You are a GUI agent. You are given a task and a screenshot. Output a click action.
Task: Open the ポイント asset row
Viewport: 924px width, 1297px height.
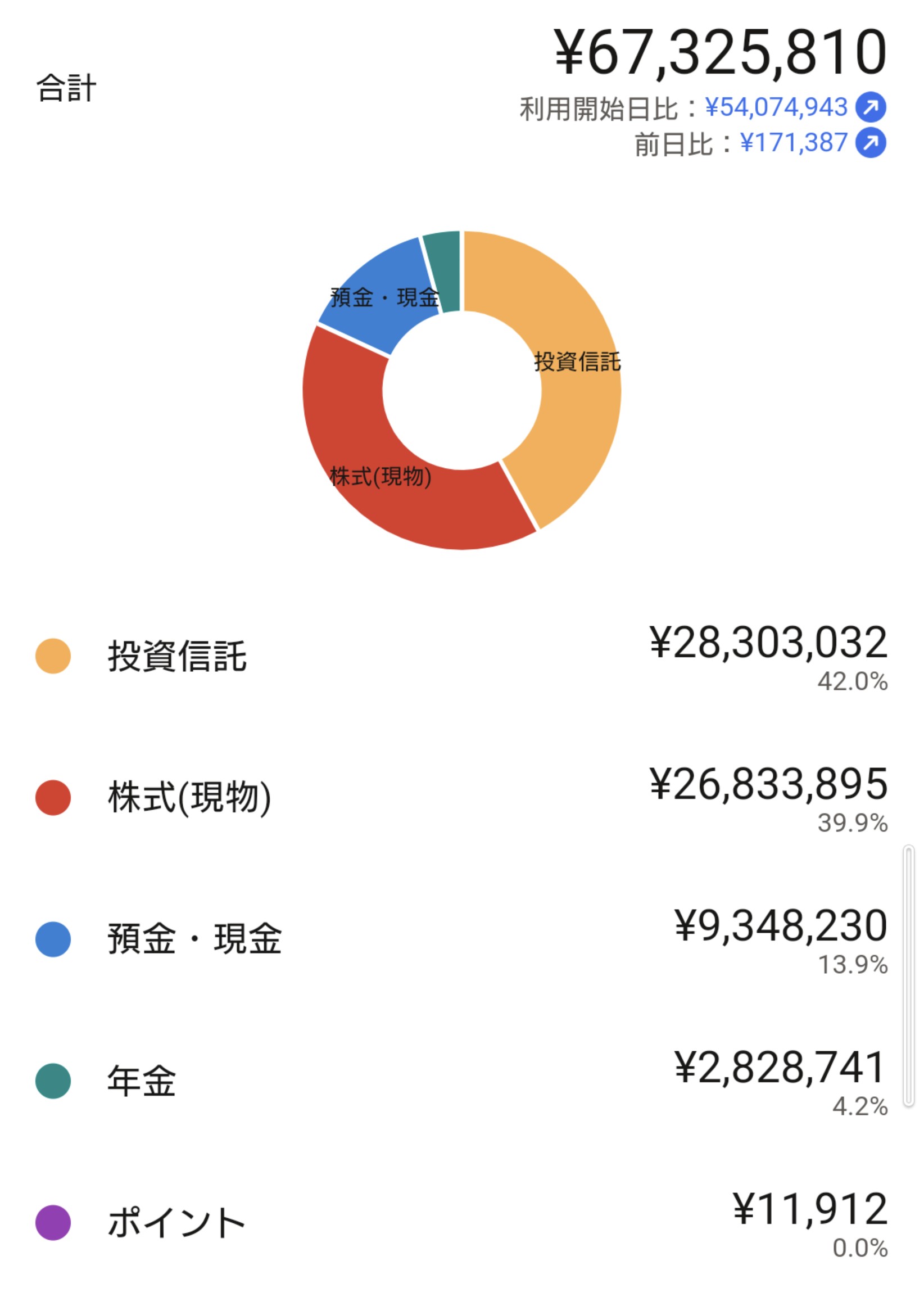click(x=462, y=1223)
